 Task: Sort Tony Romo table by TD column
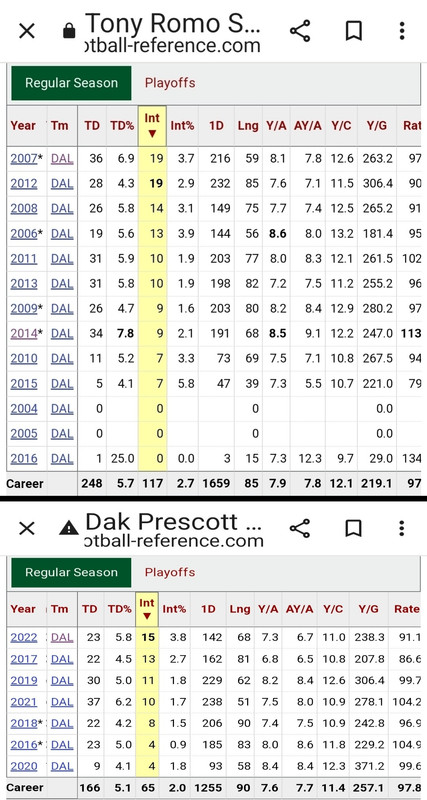tap(92, 126)
